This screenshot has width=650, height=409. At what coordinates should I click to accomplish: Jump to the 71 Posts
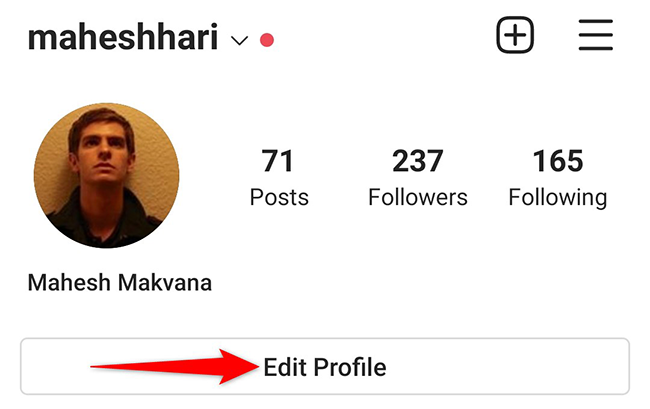[x=279, y=177]
